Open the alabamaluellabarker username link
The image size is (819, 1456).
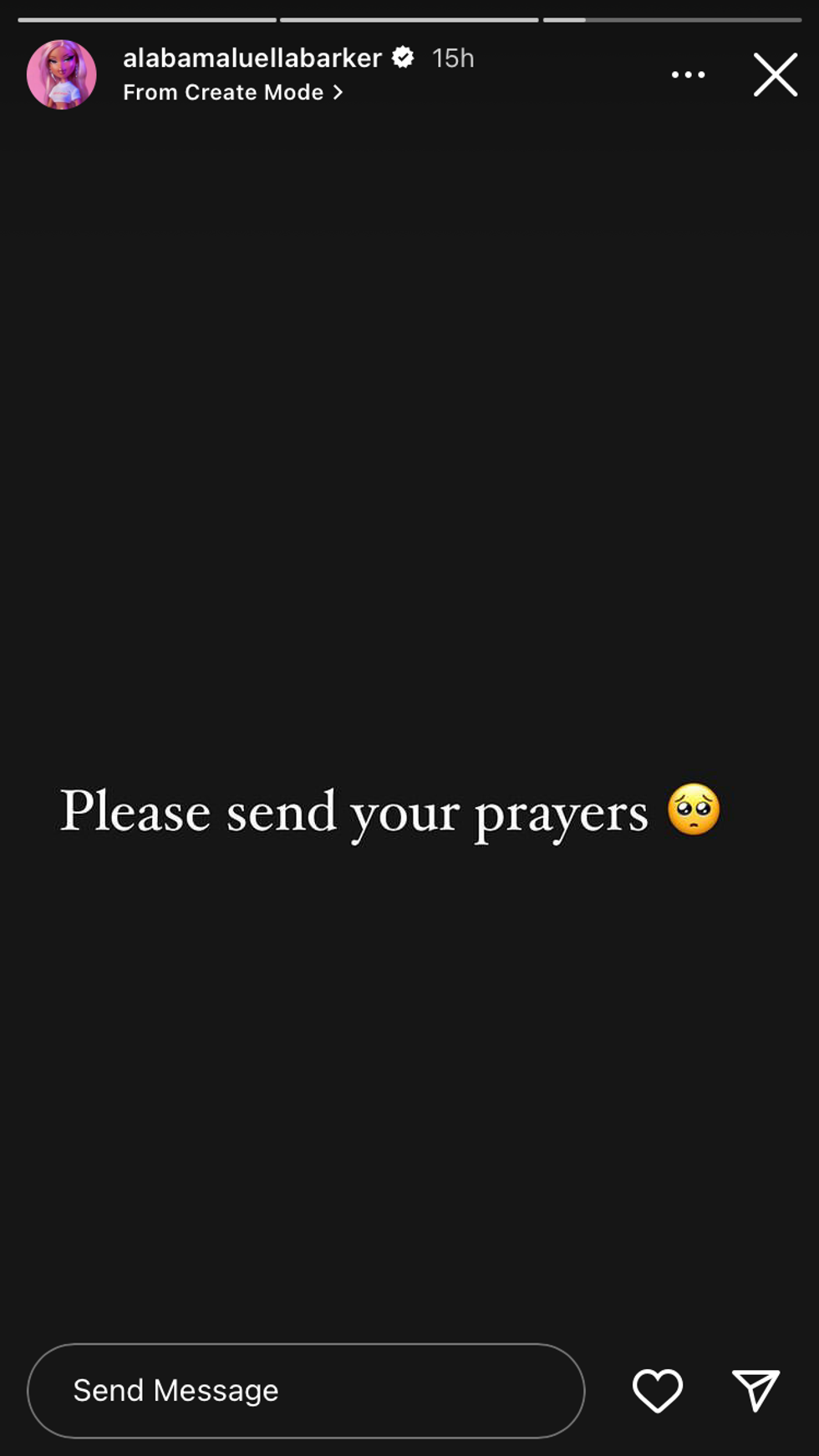(x=252, y=58)
